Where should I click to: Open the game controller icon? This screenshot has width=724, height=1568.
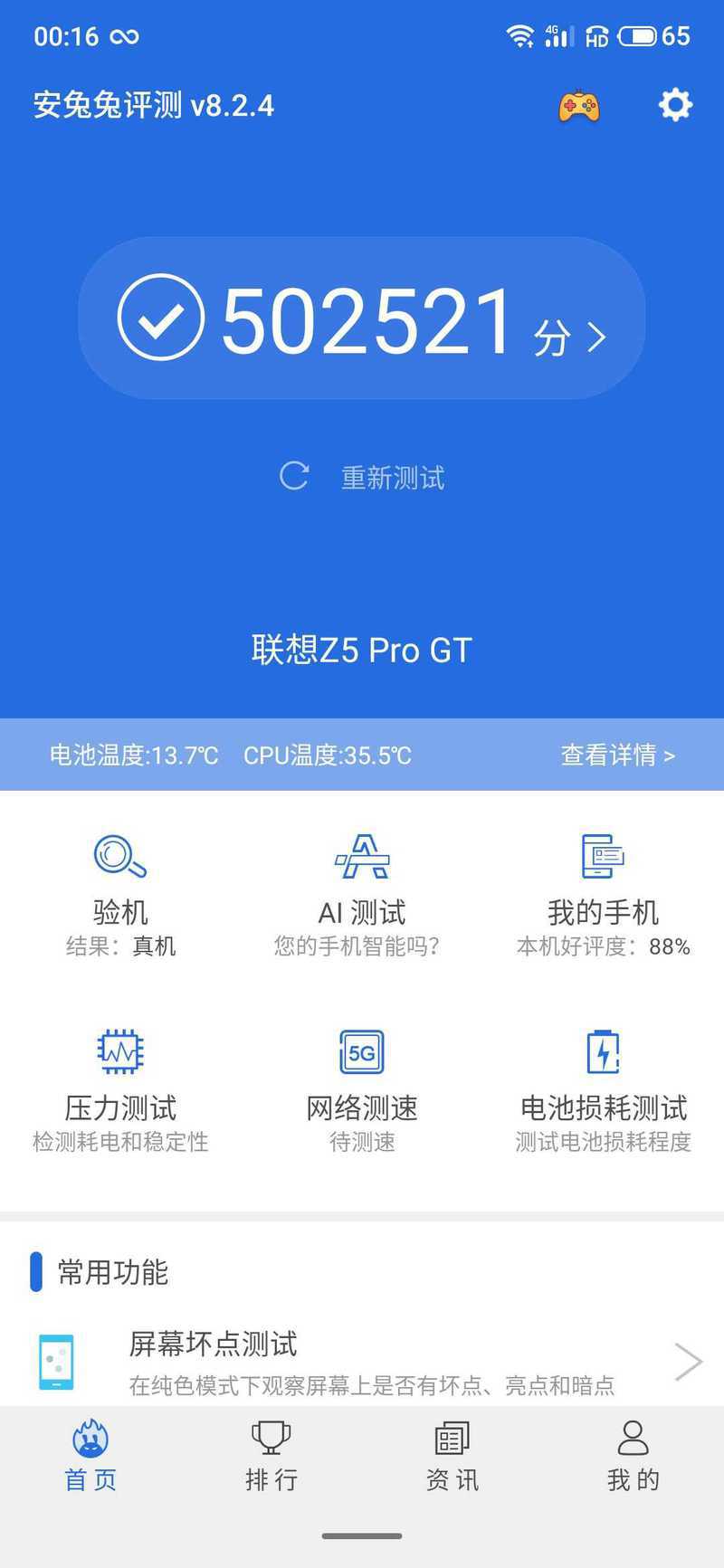tap(578, 106)
